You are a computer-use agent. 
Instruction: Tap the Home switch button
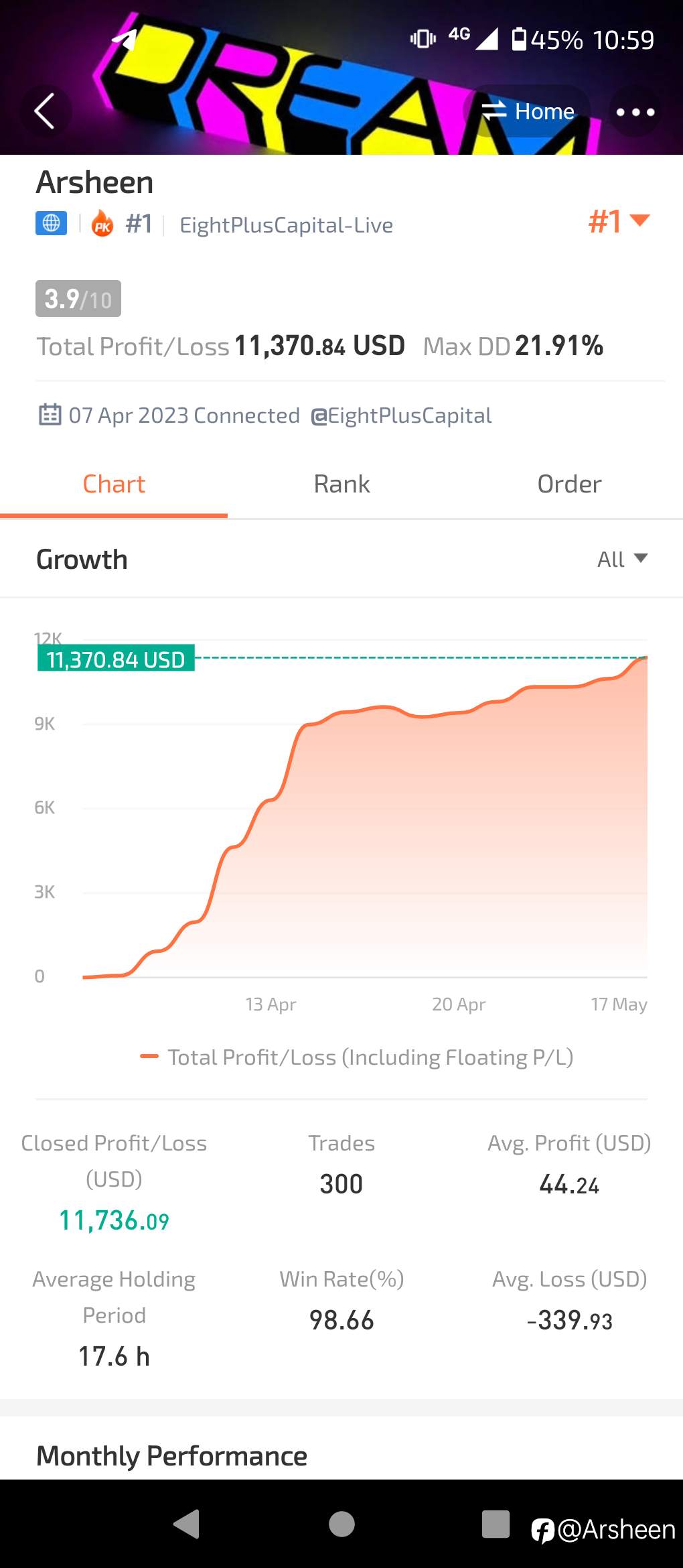528,111
